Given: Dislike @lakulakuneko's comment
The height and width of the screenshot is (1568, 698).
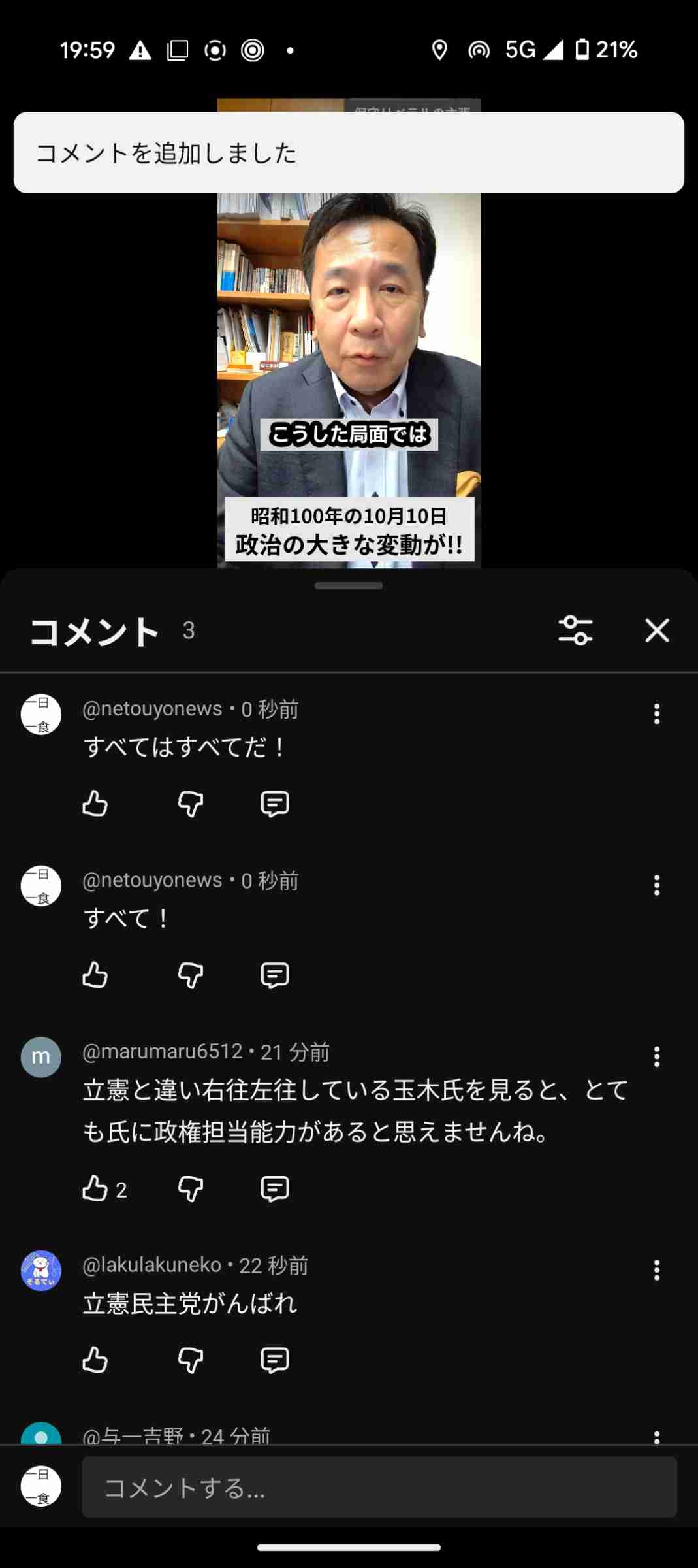Looking at the screenshot, I should click(191, 1360).
